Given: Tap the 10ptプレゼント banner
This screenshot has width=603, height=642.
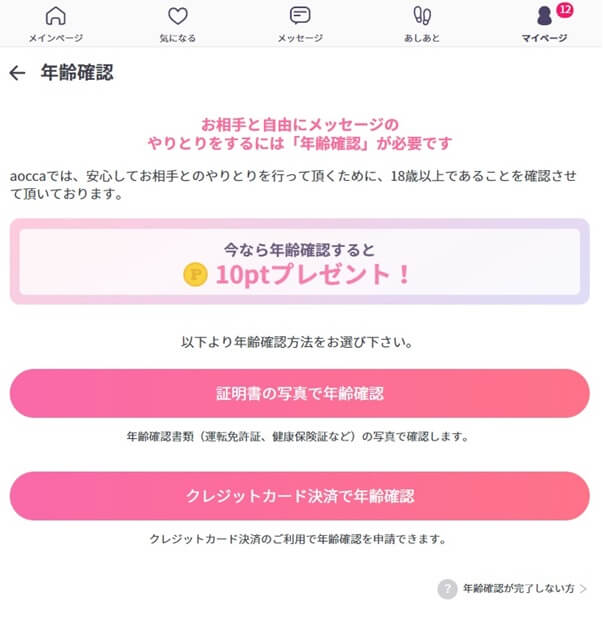Looking at the screenshot, I should [300, 261].
